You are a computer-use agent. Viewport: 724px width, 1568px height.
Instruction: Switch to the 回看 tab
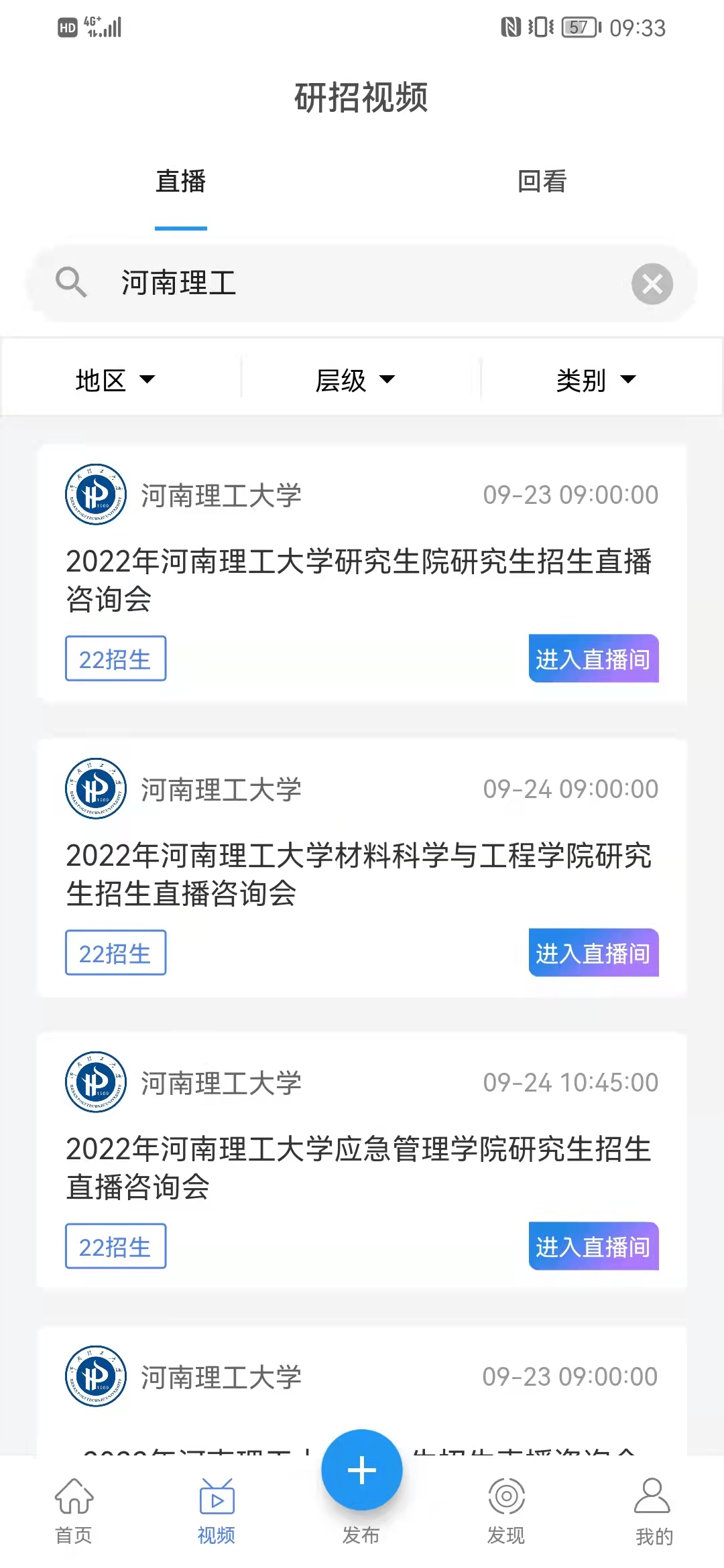[542, 181]
